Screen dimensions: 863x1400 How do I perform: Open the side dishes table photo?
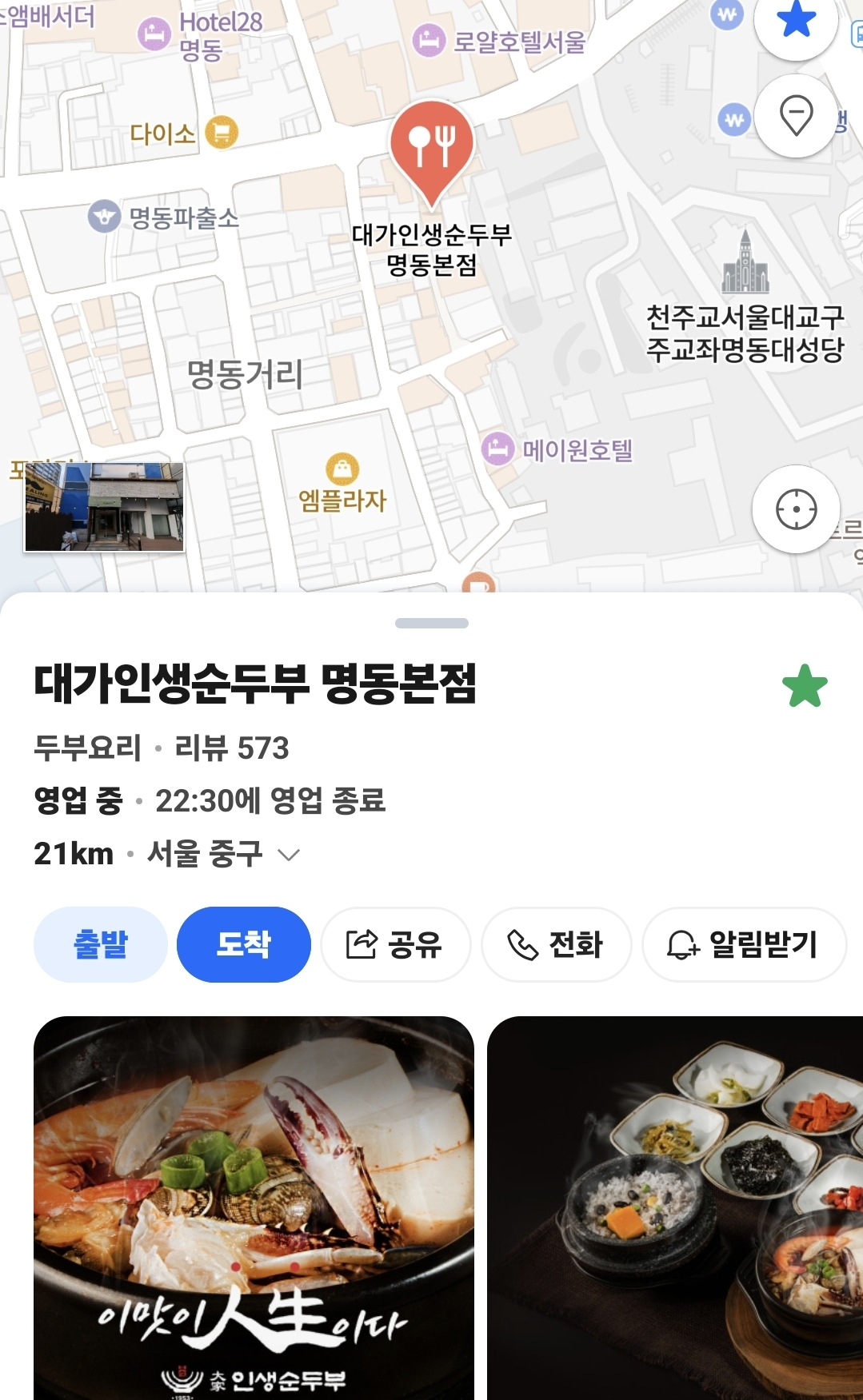676,1207
